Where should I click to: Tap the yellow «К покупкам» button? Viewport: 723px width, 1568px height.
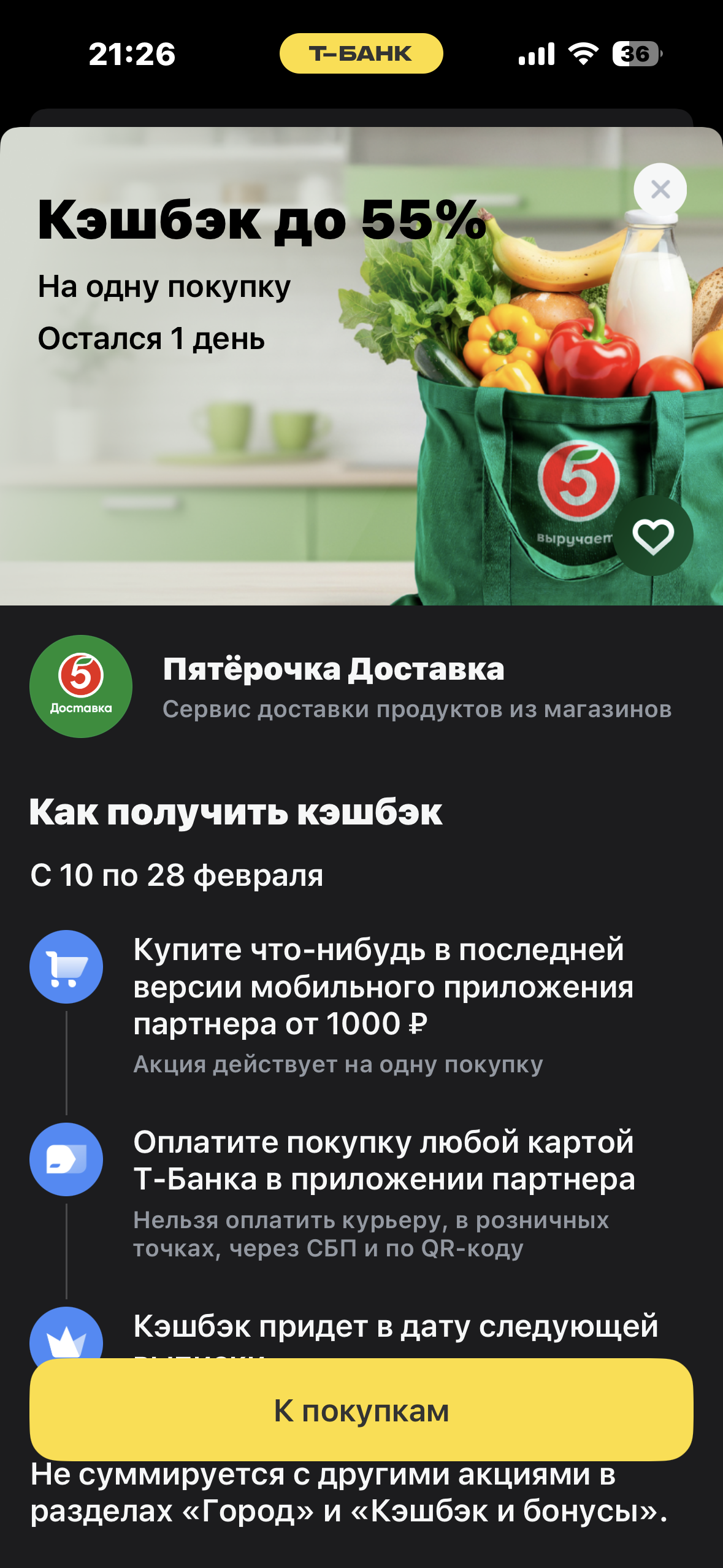(x=361, y=1410)
